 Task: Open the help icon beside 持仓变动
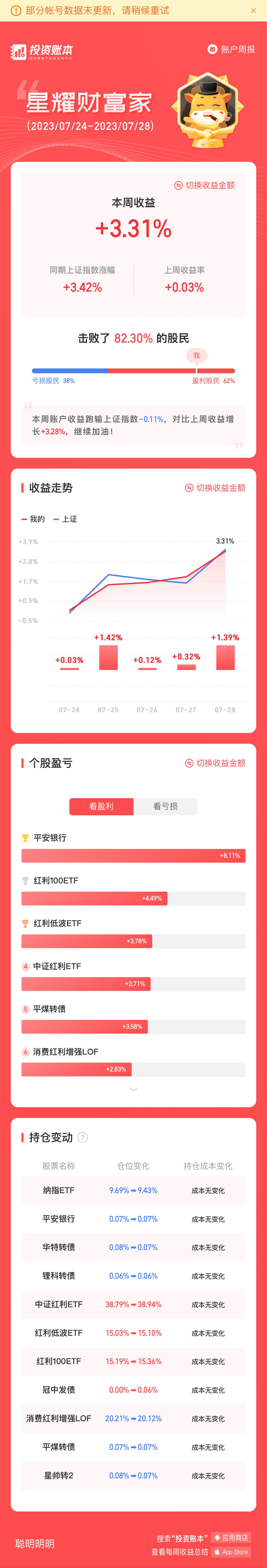click(x=83, y=1137)
